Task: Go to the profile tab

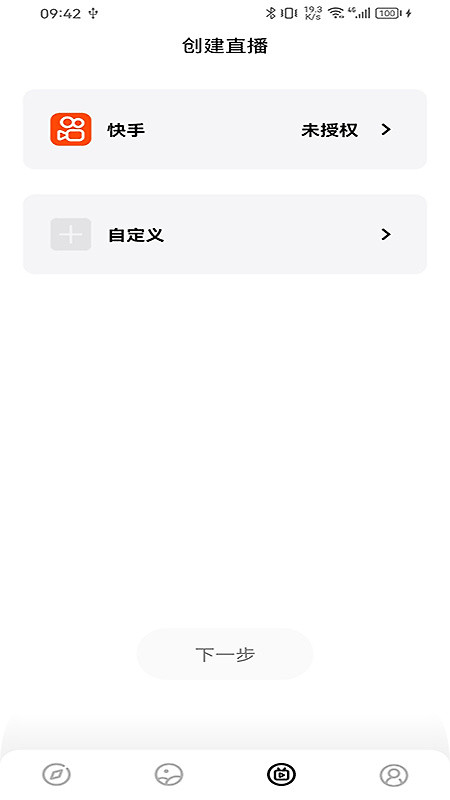Action: (393, 775)
